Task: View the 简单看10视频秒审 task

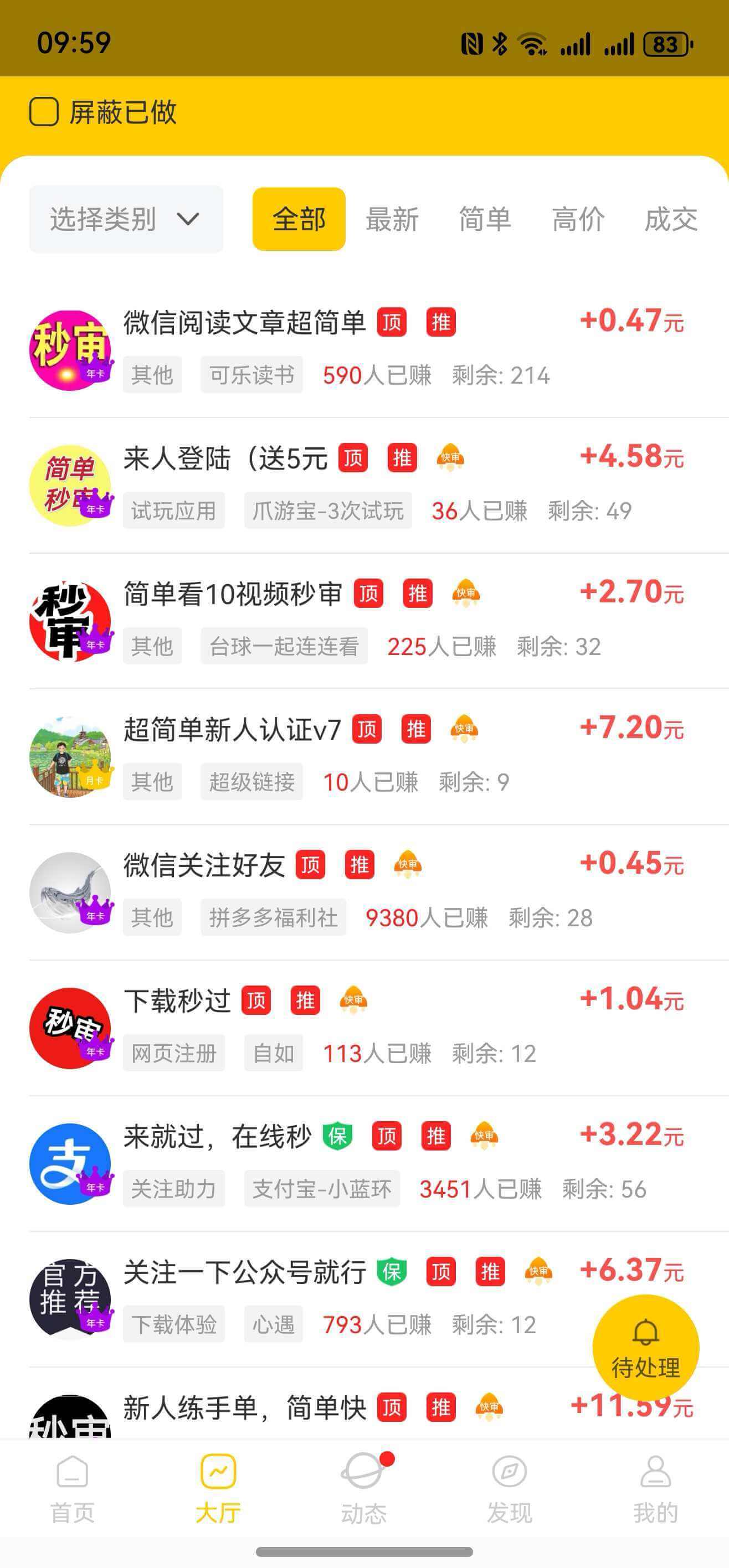Action: (x=233, y=594)
